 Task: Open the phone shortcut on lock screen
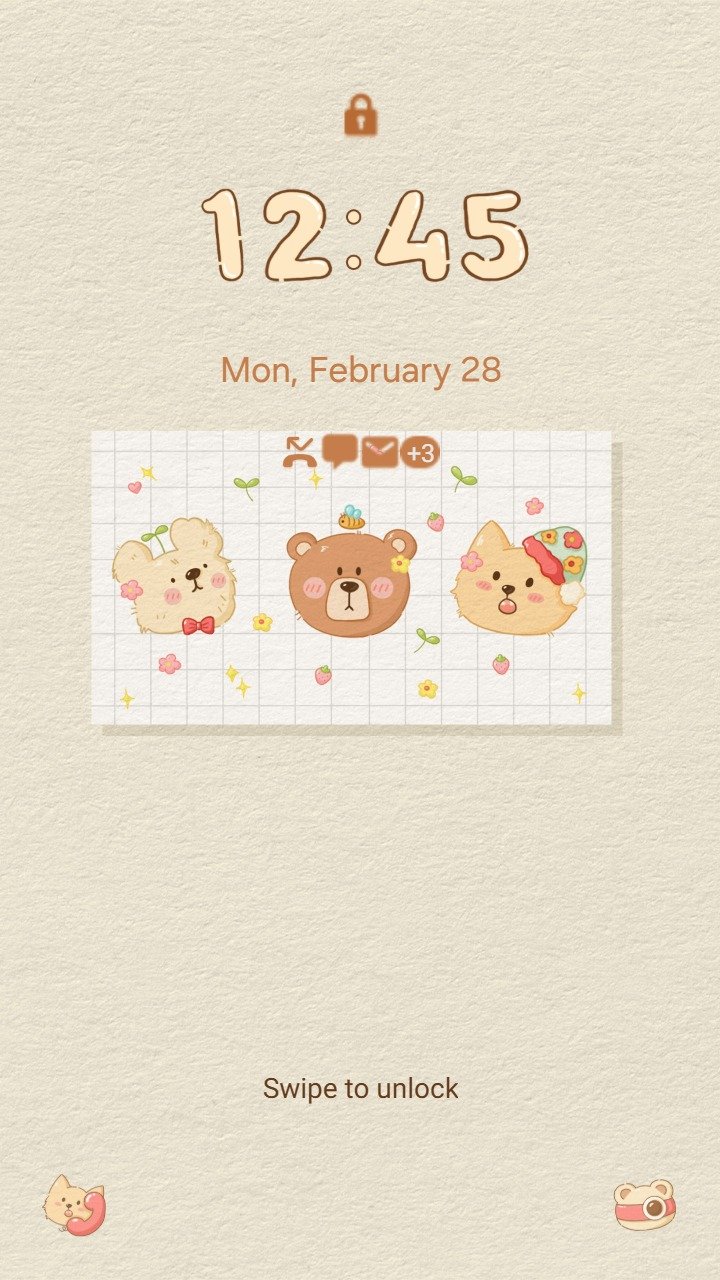coord(74,1205)
